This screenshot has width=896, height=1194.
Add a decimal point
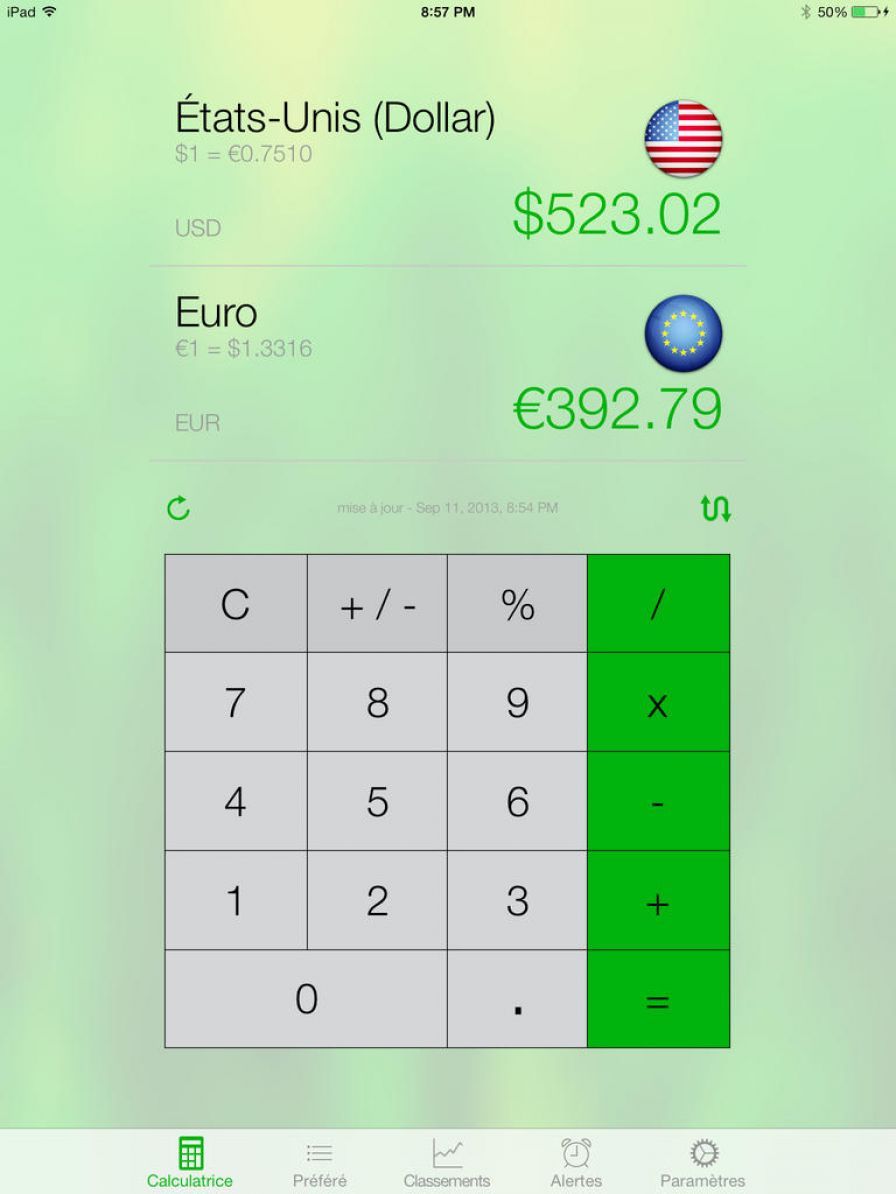point(517,1000)
